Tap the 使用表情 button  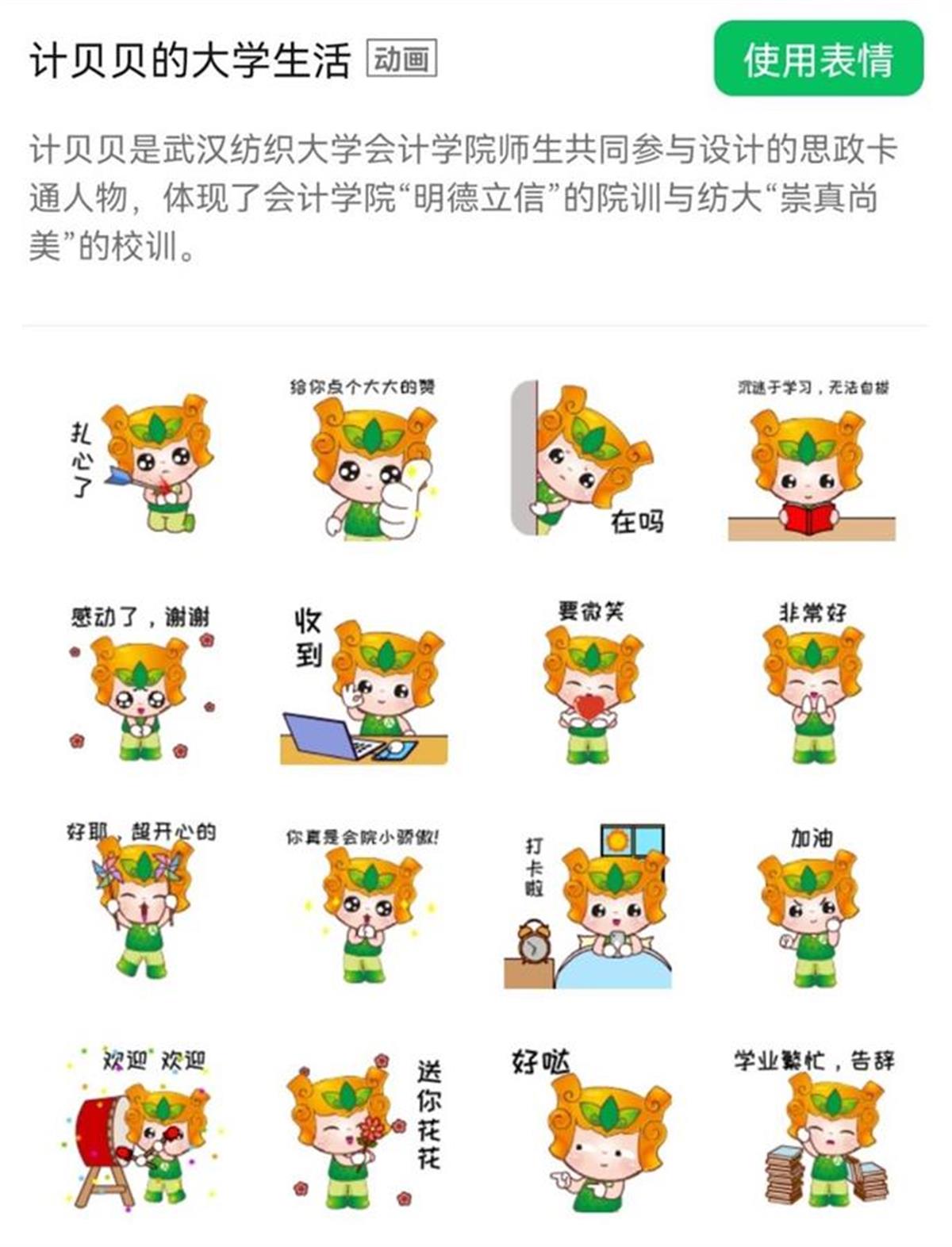(x=819, y=59)
